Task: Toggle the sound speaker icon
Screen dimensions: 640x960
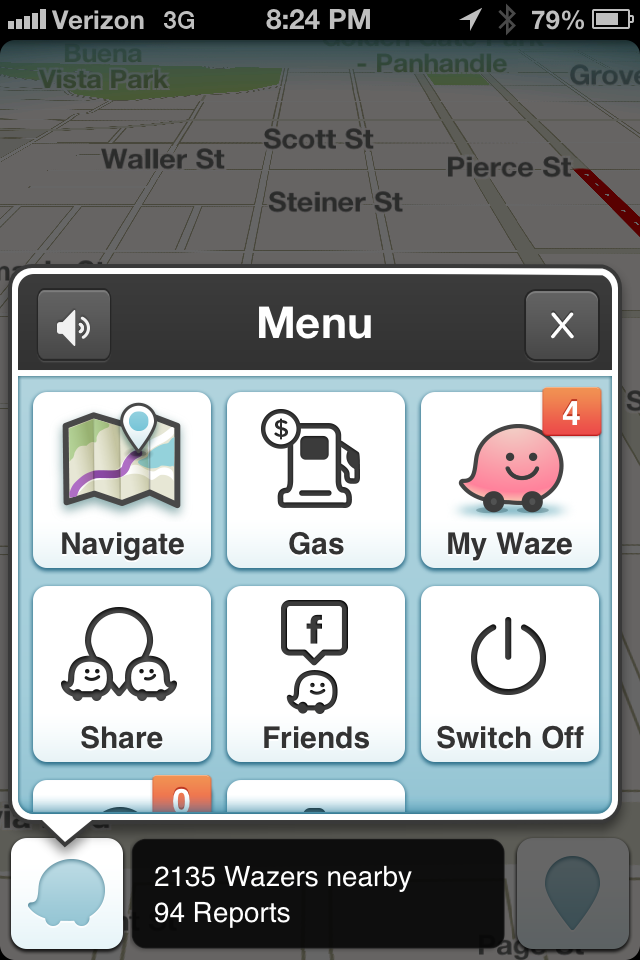Action: [74, 325]
